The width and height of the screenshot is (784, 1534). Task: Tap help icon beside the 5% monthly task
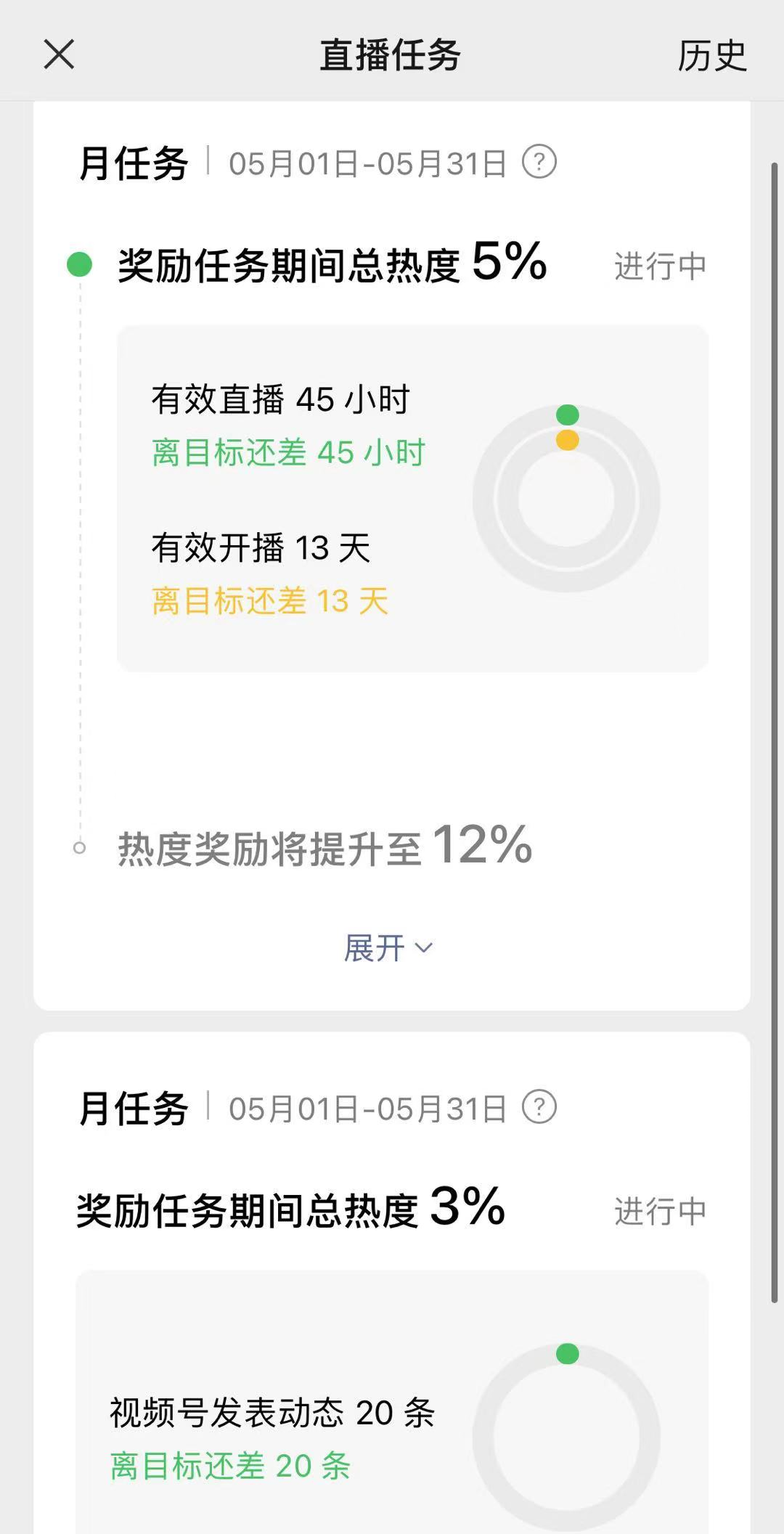point(539,162)
